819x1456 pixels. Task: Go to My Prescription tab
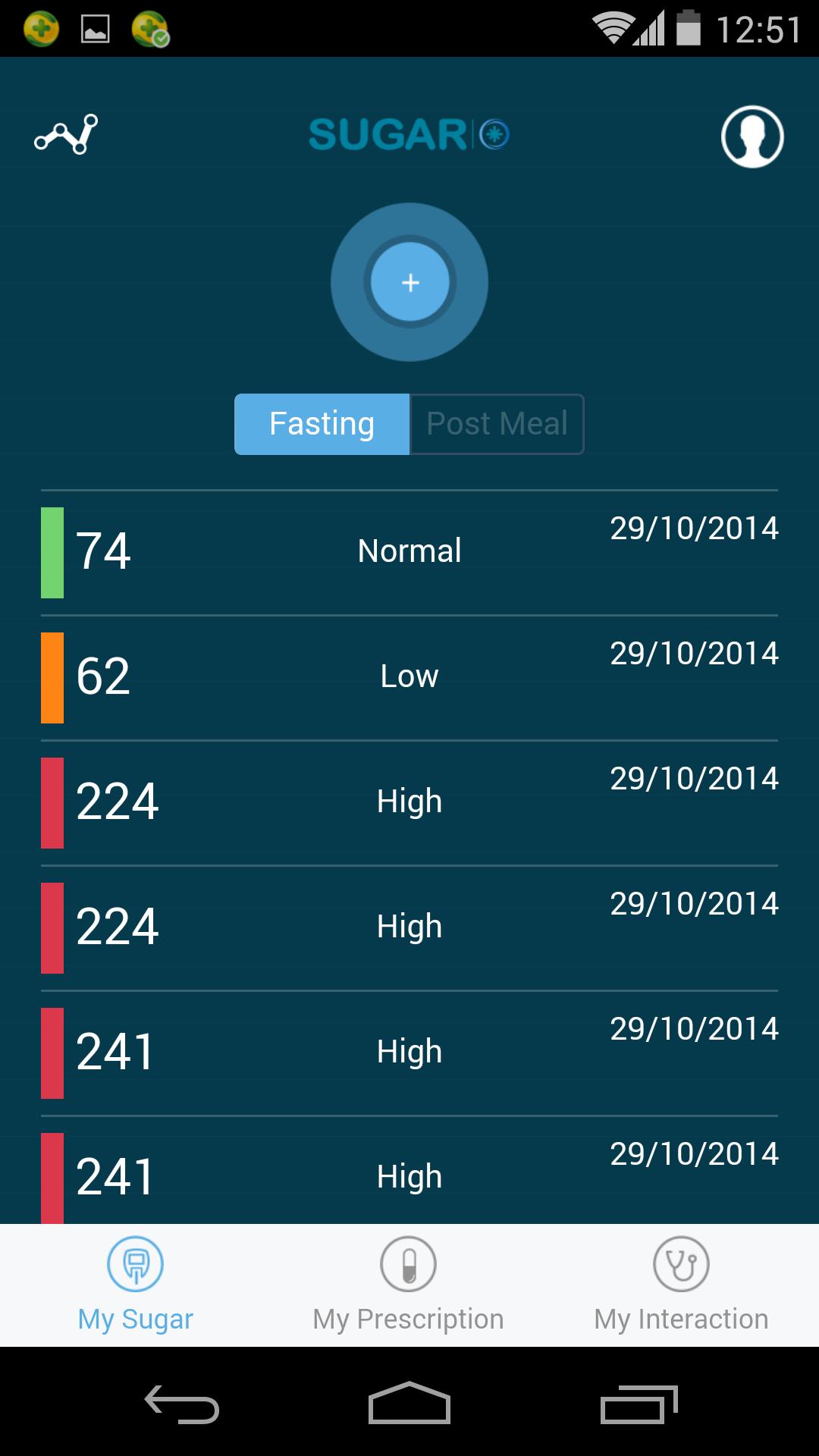click(408, 1285)
